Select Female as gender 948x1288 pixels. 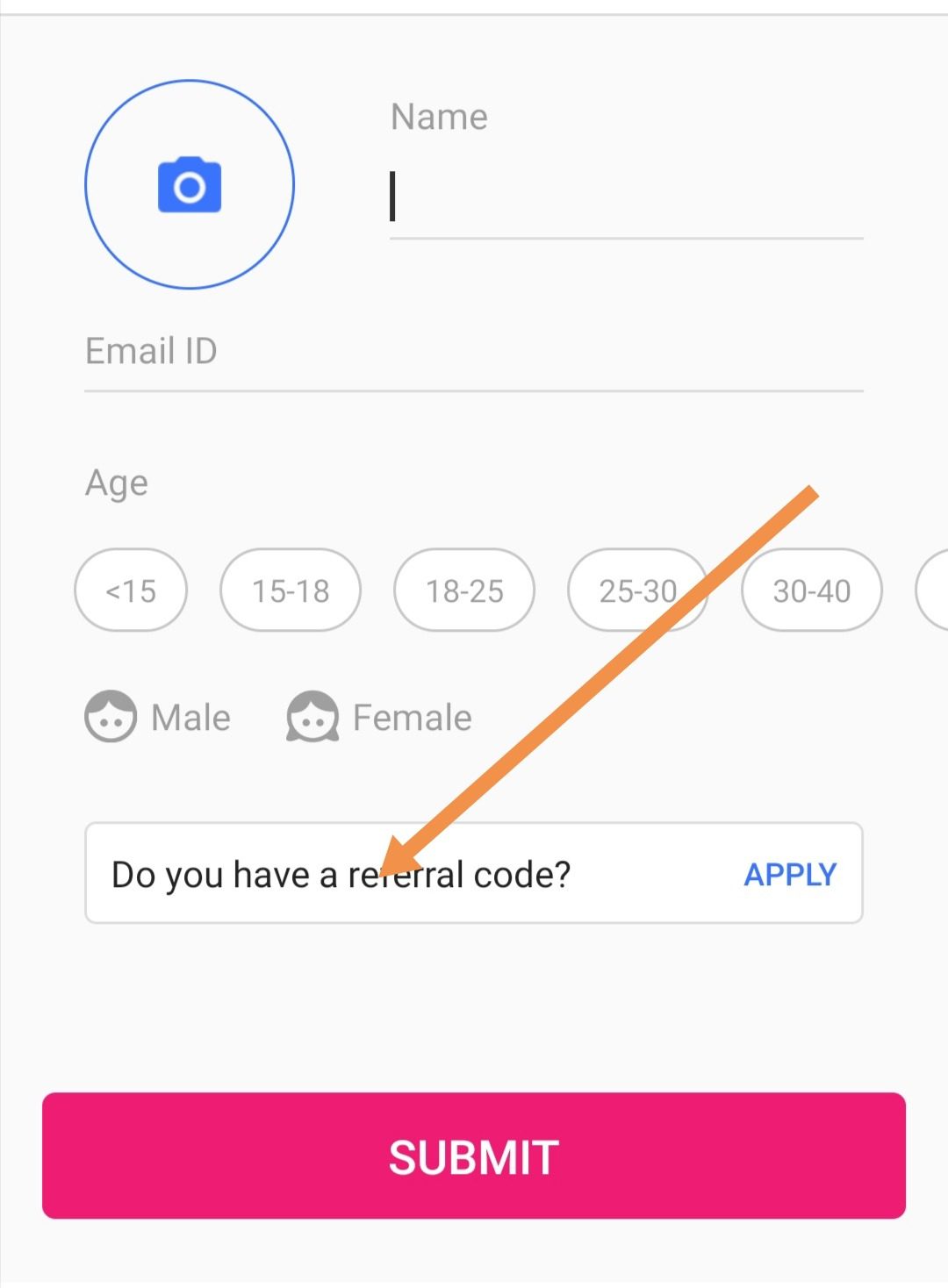(x=379, y=718)
